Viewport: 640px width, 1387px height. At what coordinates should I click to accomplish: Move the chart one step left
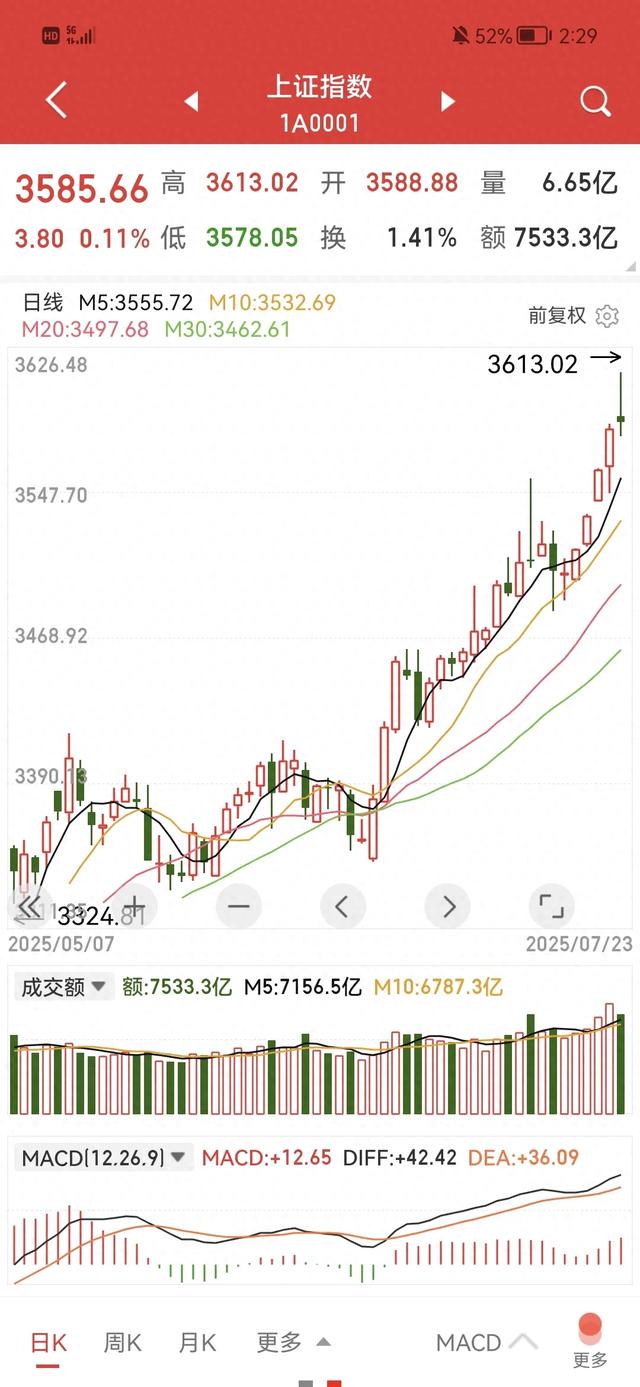point(342,906)
